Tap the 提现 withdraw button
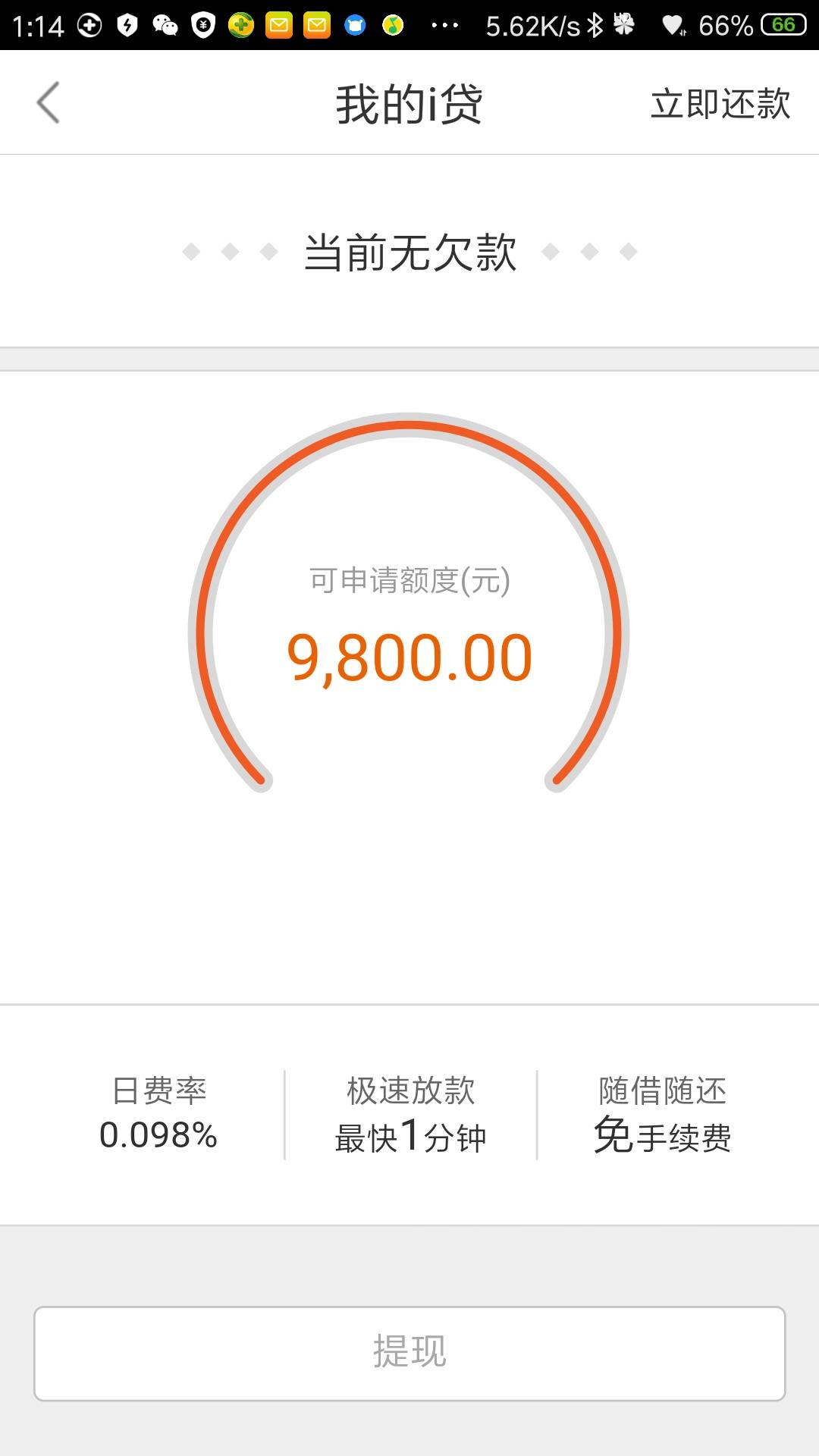819x1456 pixels. [409, 1353]
